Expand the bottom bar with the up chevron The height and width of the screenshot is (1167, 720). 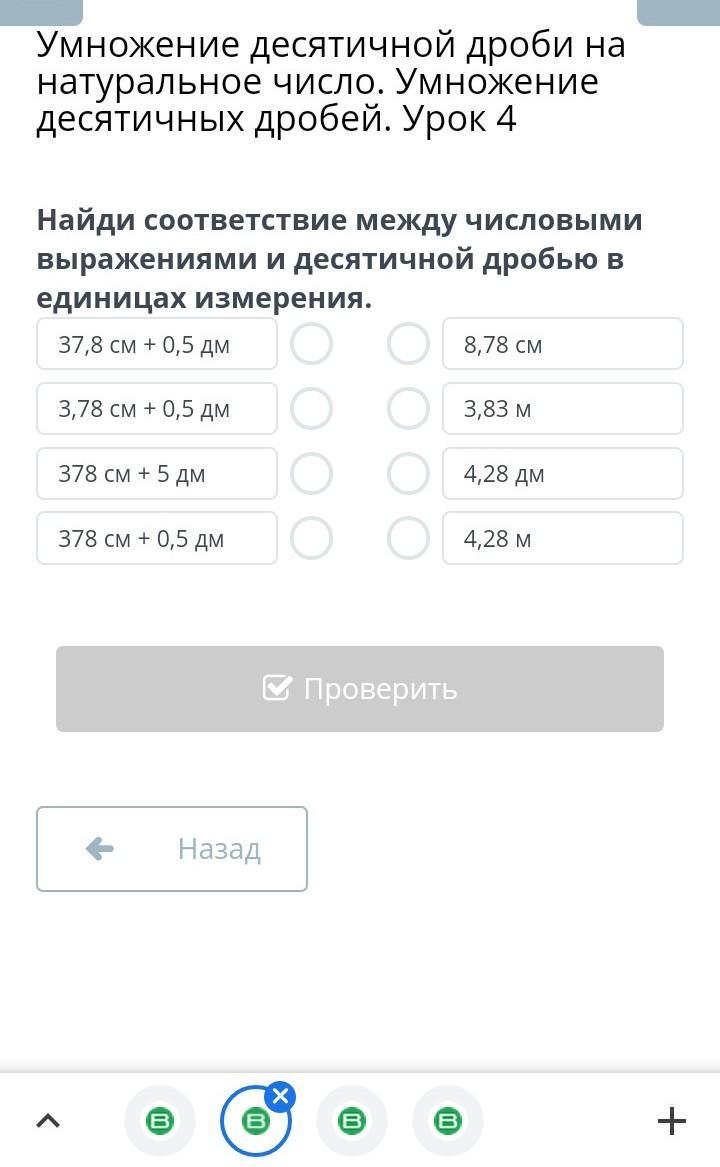48,1122
